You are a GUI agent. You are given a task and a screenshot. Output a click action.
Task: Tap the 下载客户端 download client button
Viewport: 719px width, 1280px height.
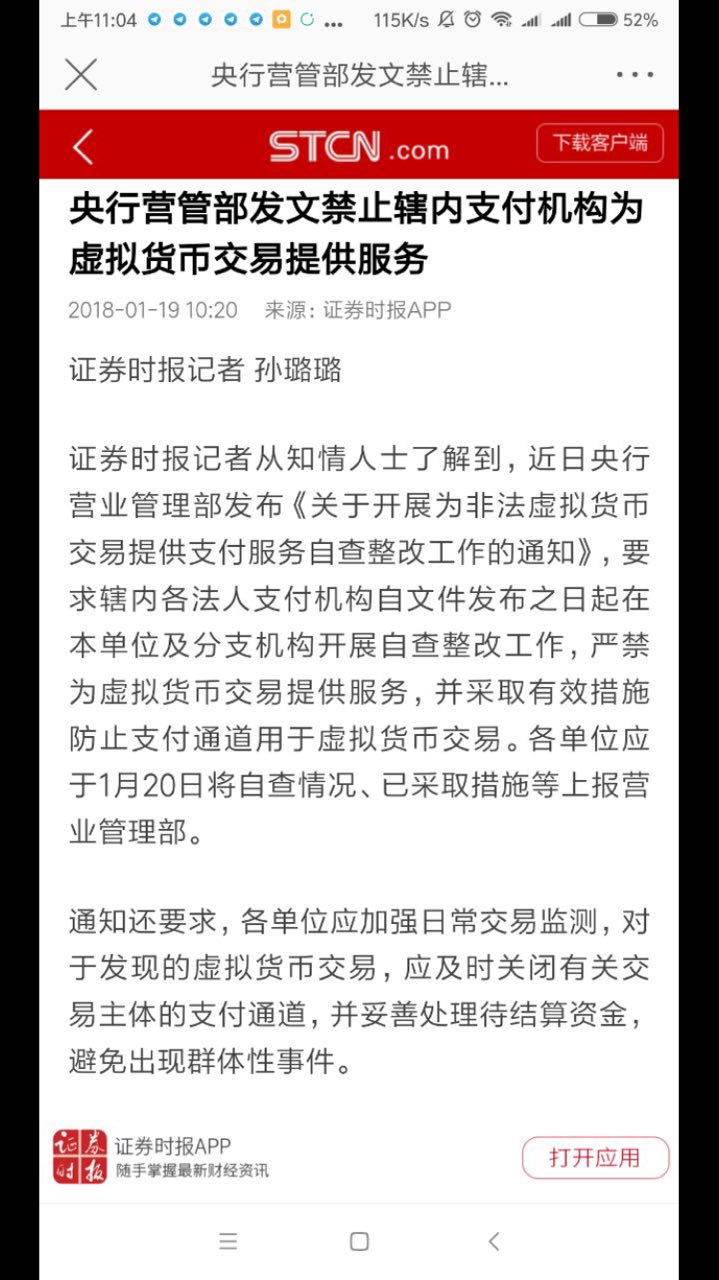[600, 143]
